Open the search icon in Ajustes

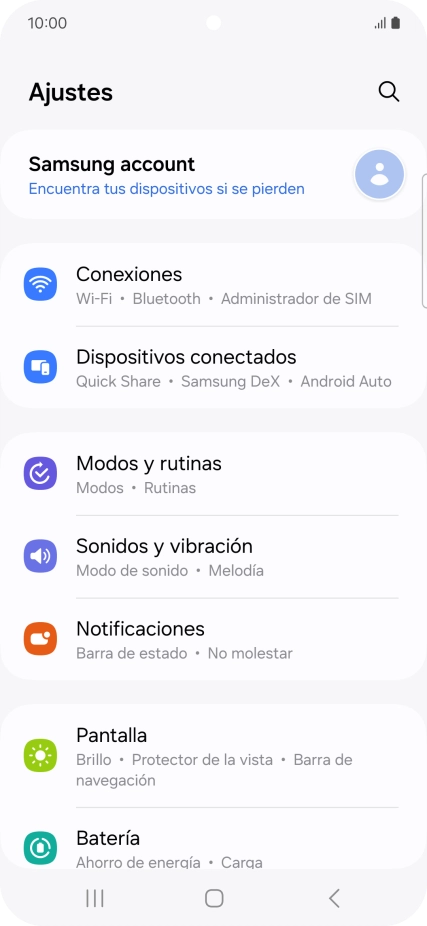click(389, 92)
